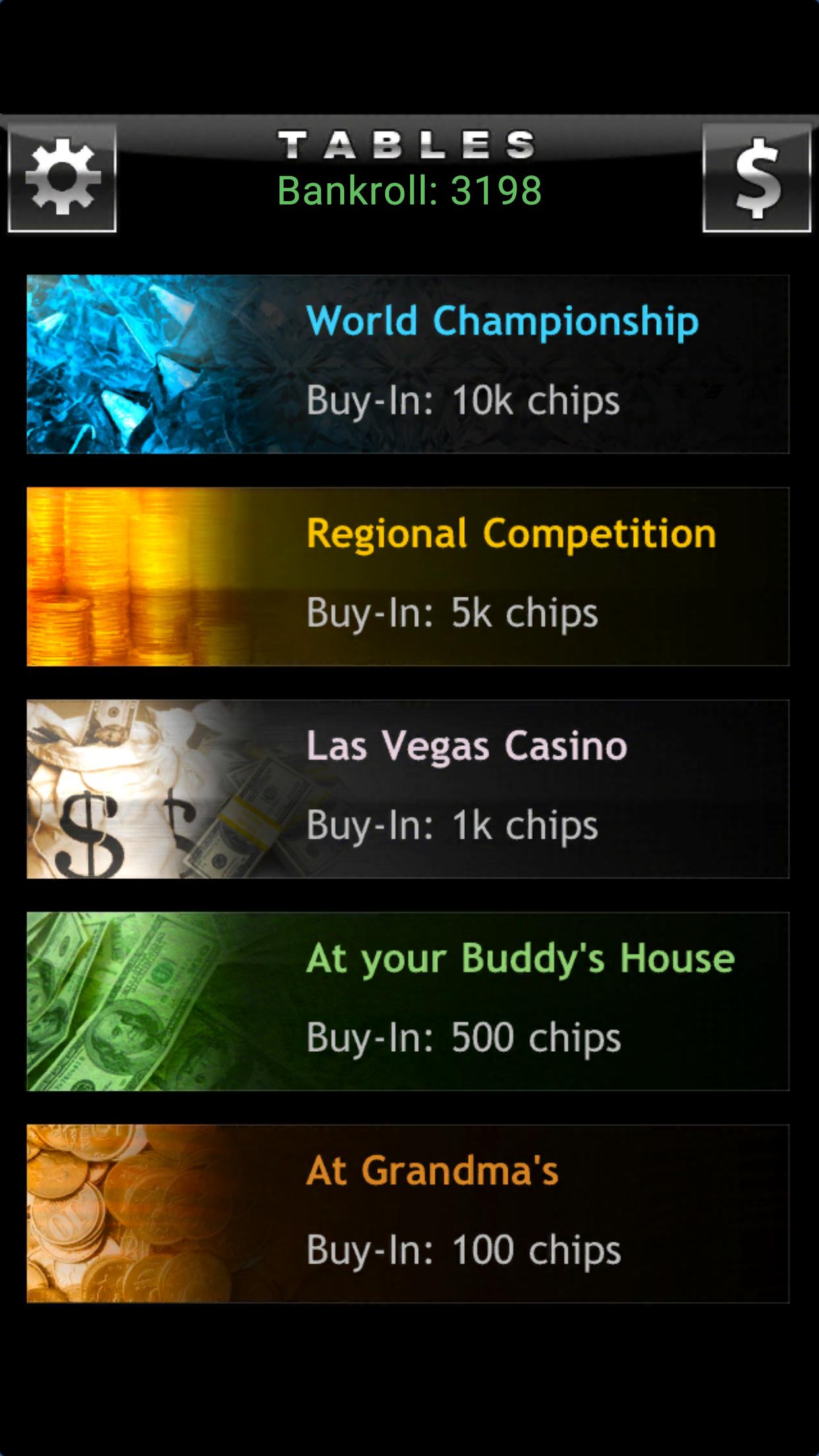The height and width of the screenshot is (1456, 819).
Task: Click the Bankroll: 3198 label
Action: [x=409, y=191]
